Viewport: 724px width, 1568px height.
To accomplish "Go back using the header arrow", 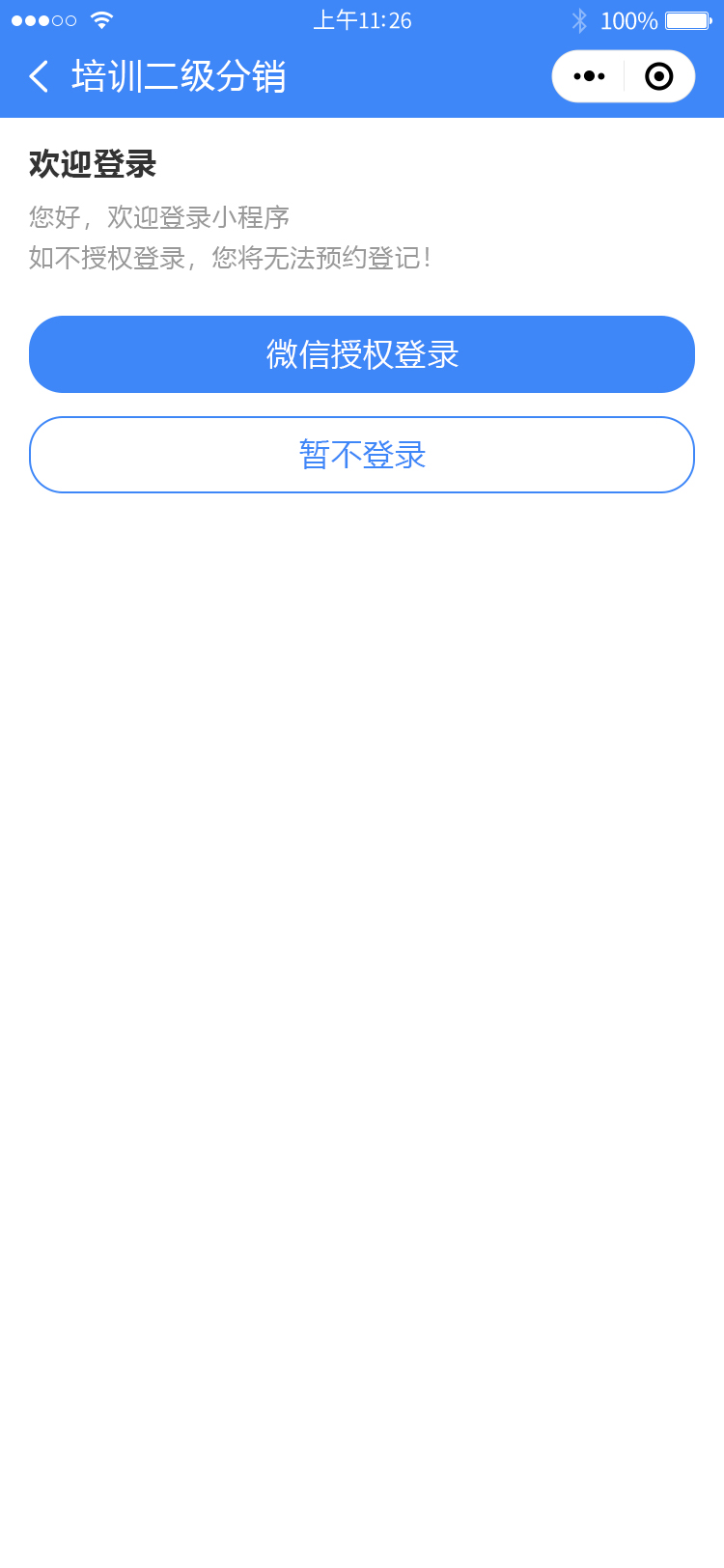I will [x=39, y=76].
